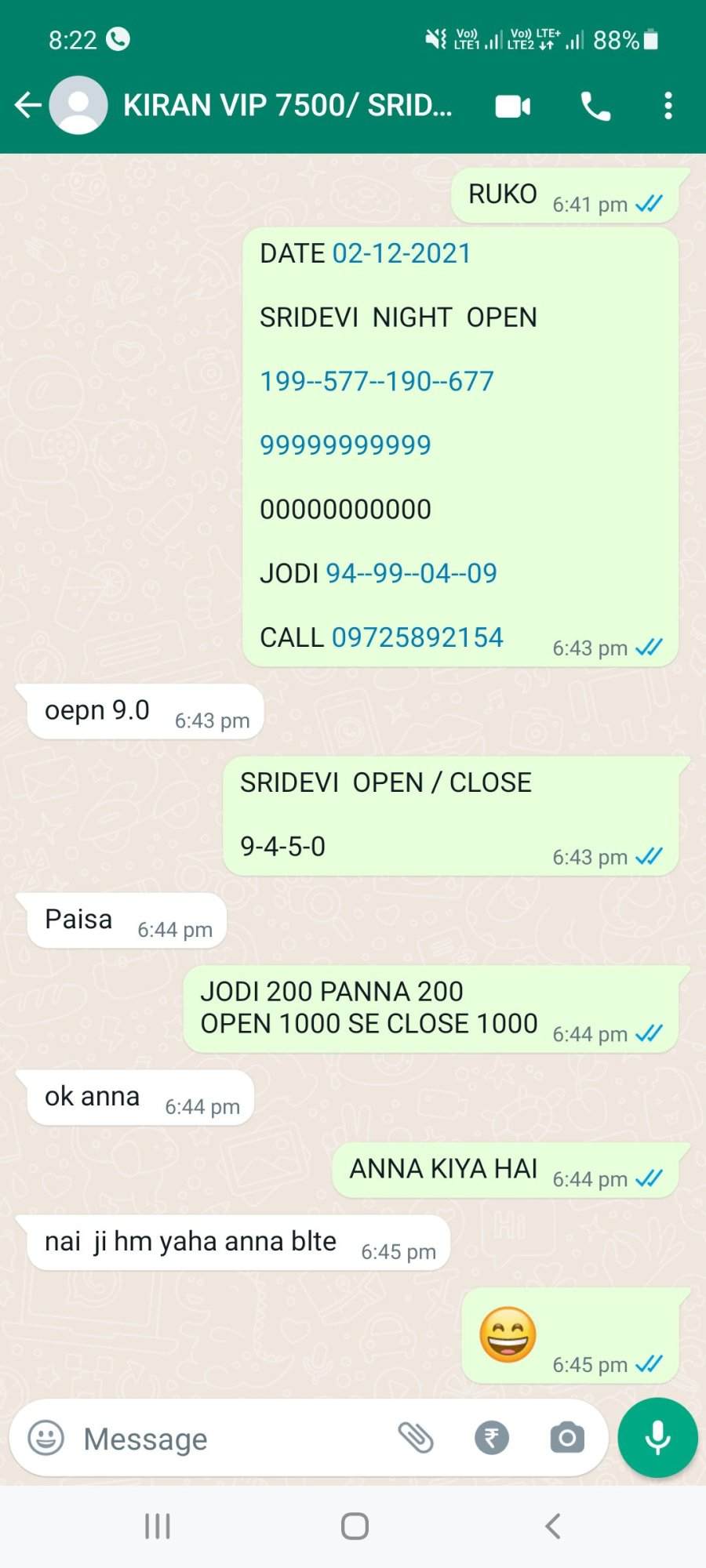Open the rupee payment option

492,1438
